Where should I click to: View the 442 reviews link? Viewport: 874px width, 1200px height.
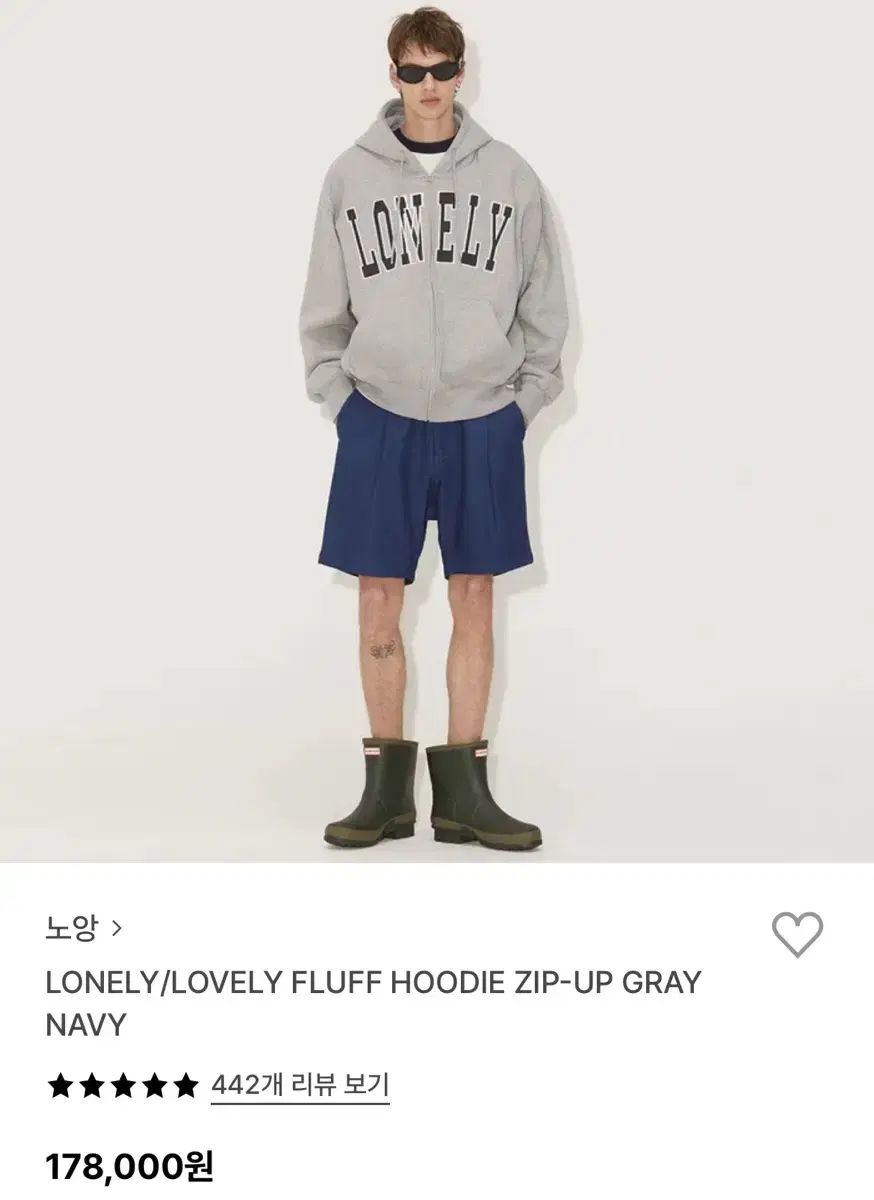(x=300, y=1085)
